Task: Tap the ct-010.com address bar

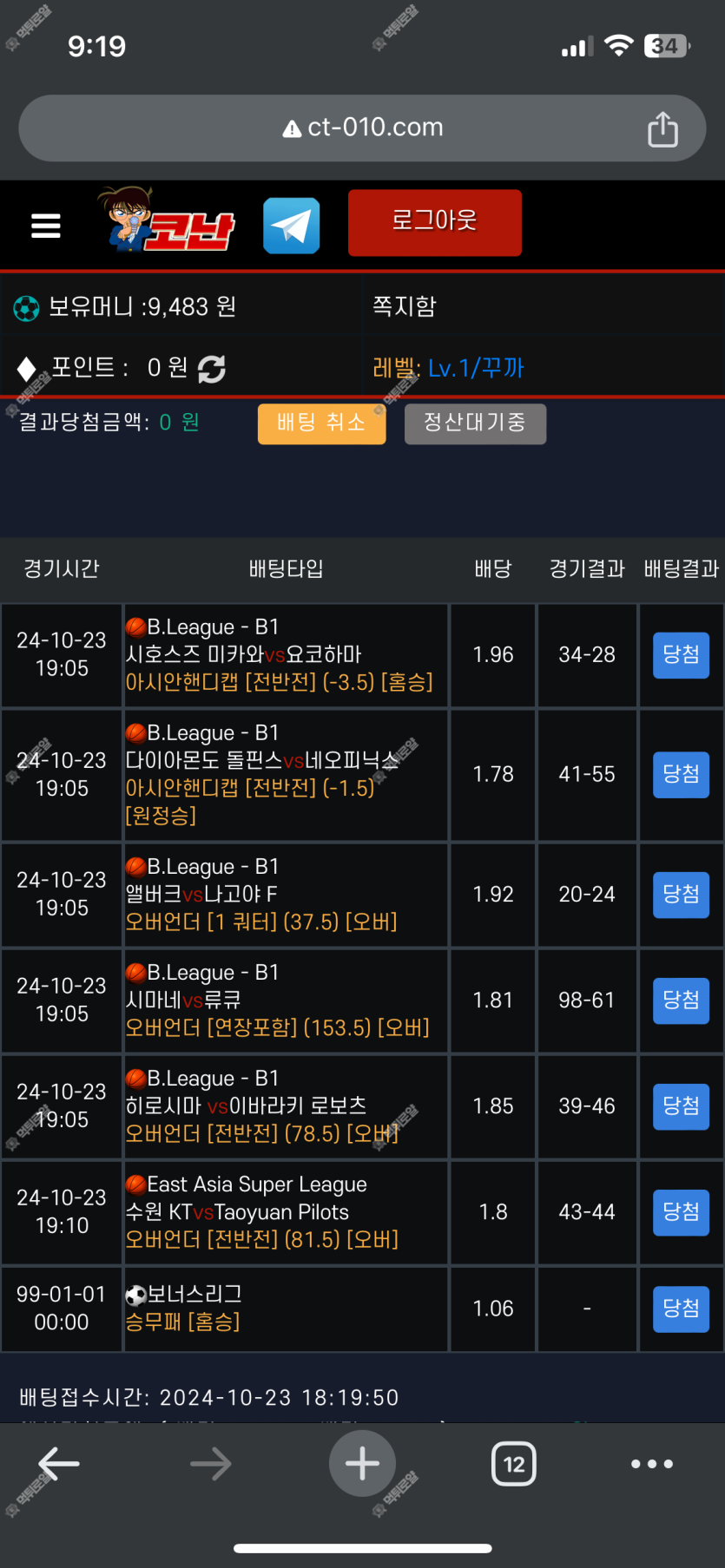Action: 362,128
